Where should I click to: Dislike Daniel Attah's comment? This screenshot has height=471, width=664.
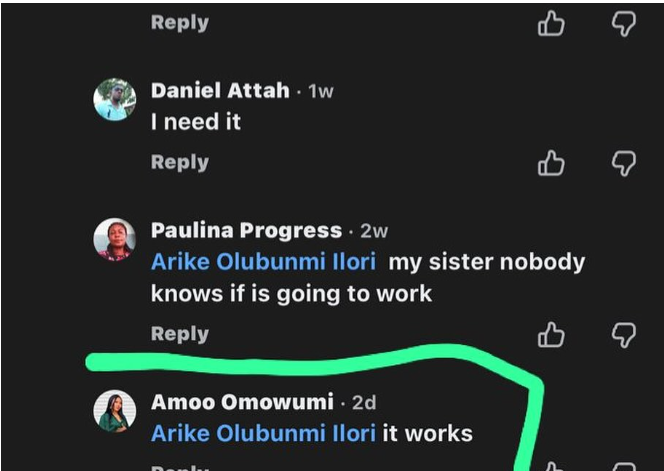(624, 163)
